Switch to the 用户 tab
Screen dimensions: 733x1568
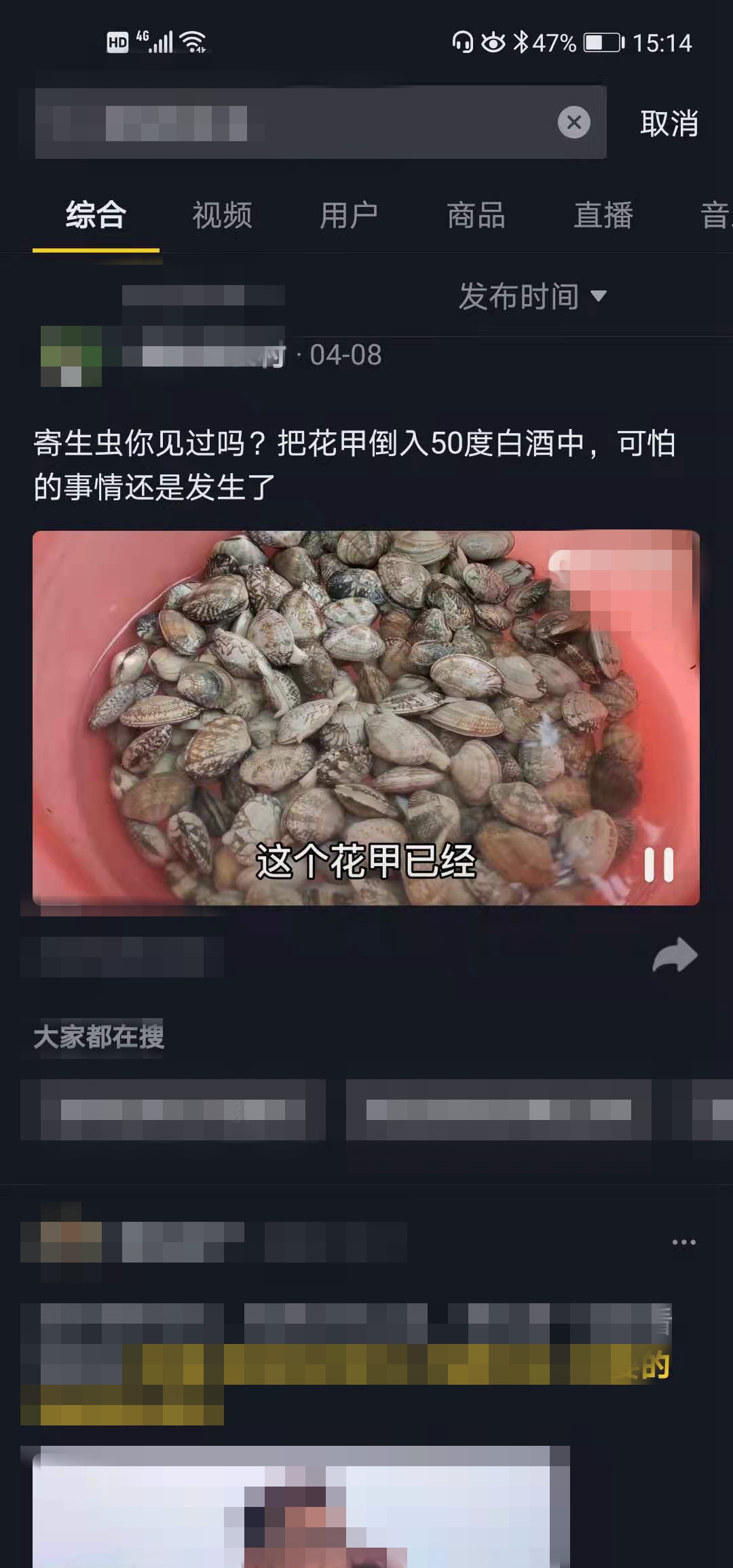pos(349,216)
